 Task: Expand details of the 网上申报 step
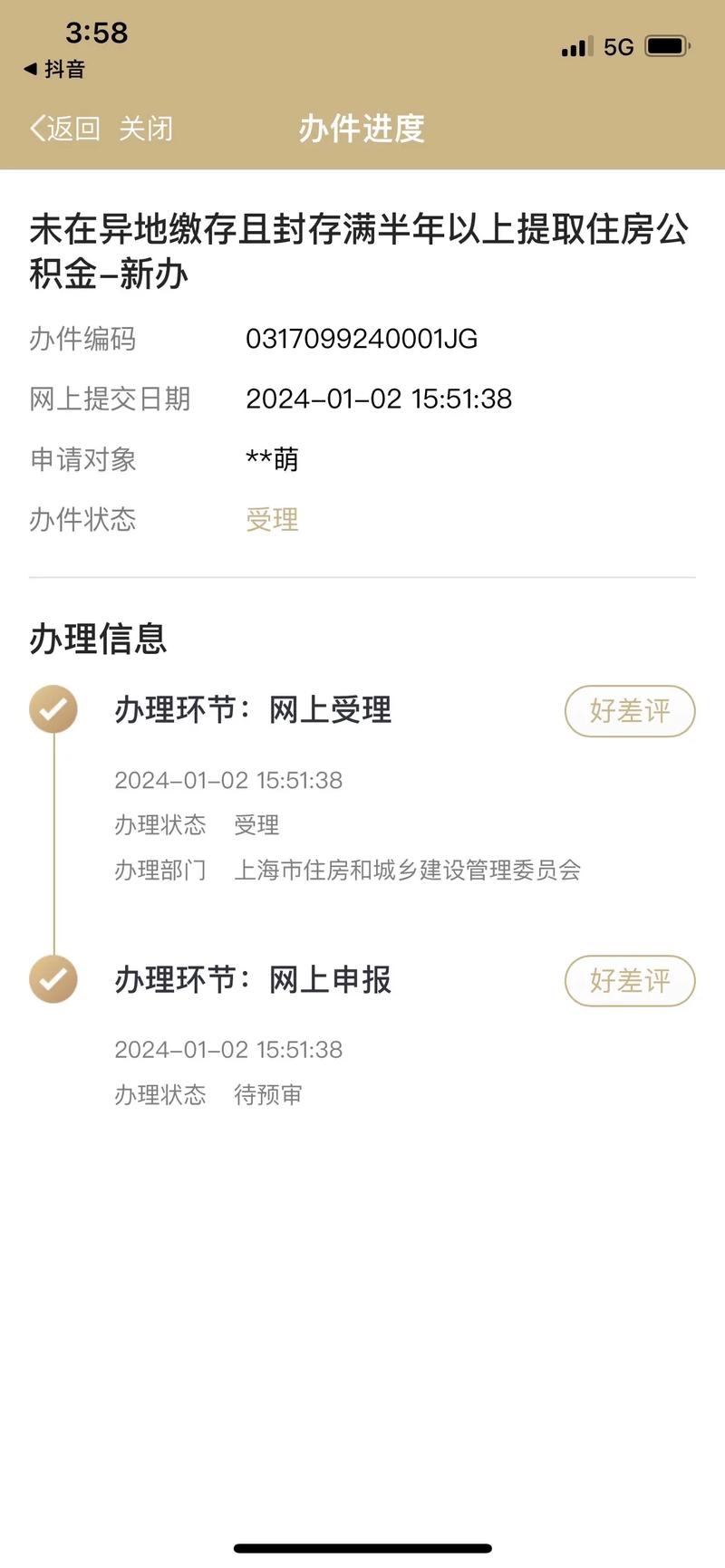[254, 980]
